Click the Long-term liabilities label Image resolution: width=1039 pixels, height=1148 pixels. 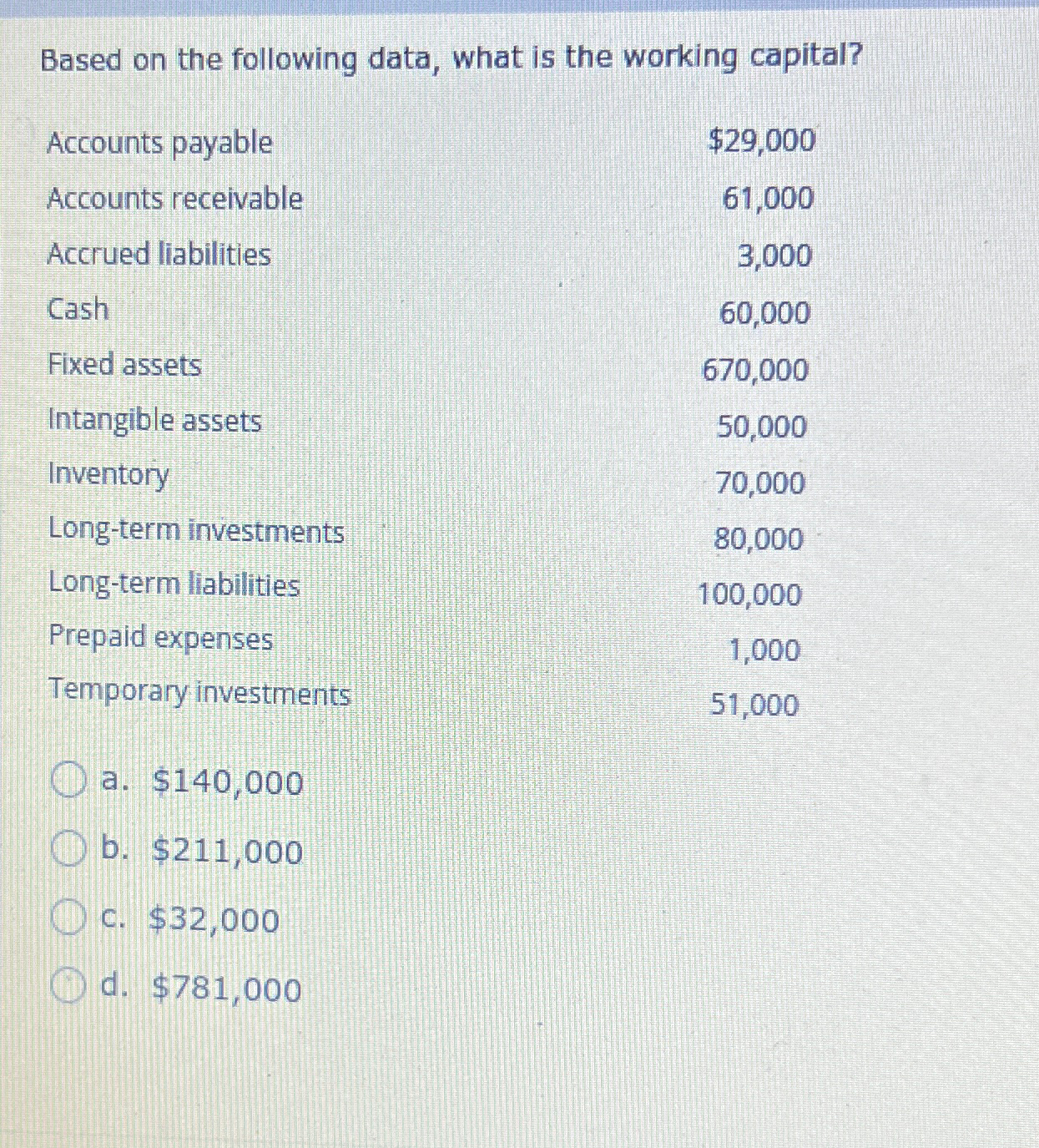click(173, 586)
